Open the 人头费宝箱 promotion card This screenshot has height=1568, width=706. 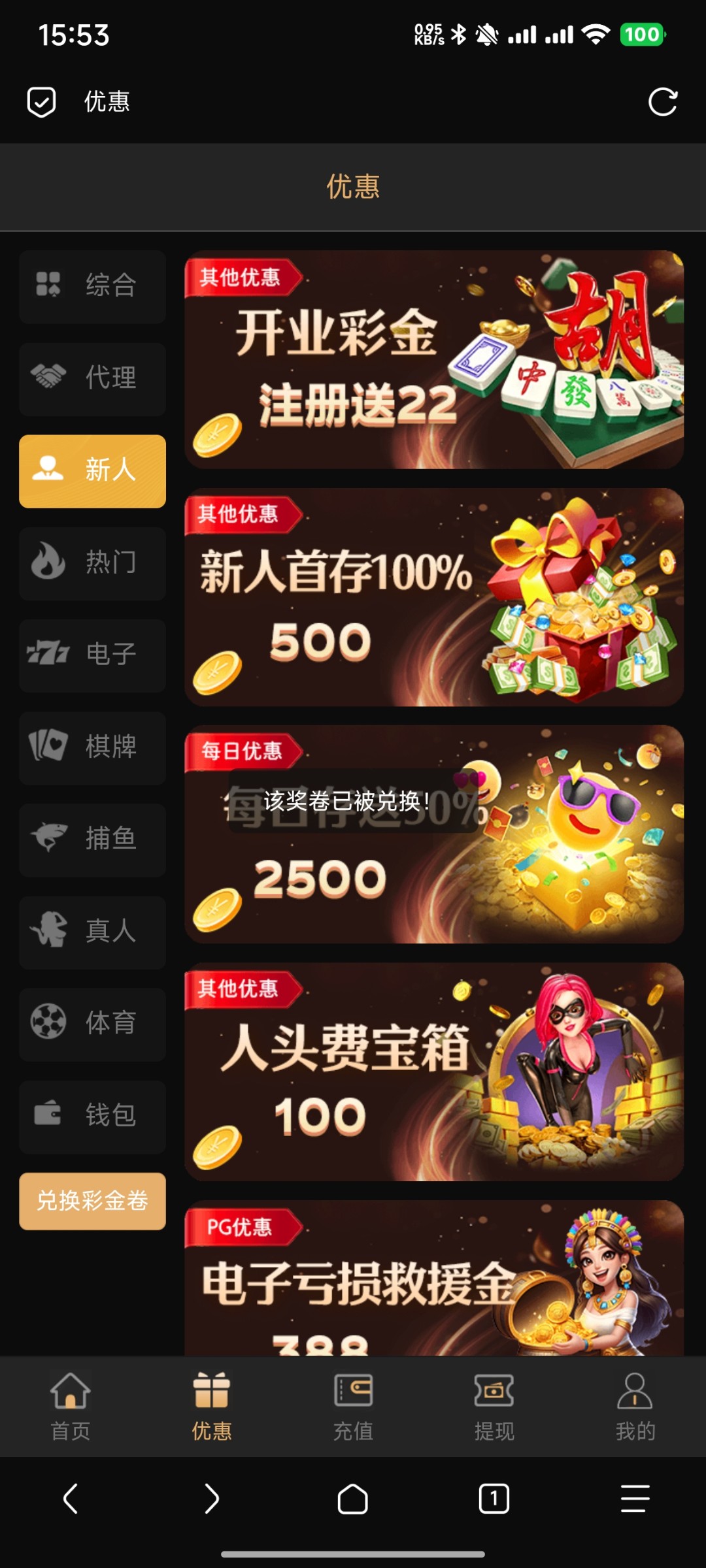pyautogui.click(x=434, y=1071)
